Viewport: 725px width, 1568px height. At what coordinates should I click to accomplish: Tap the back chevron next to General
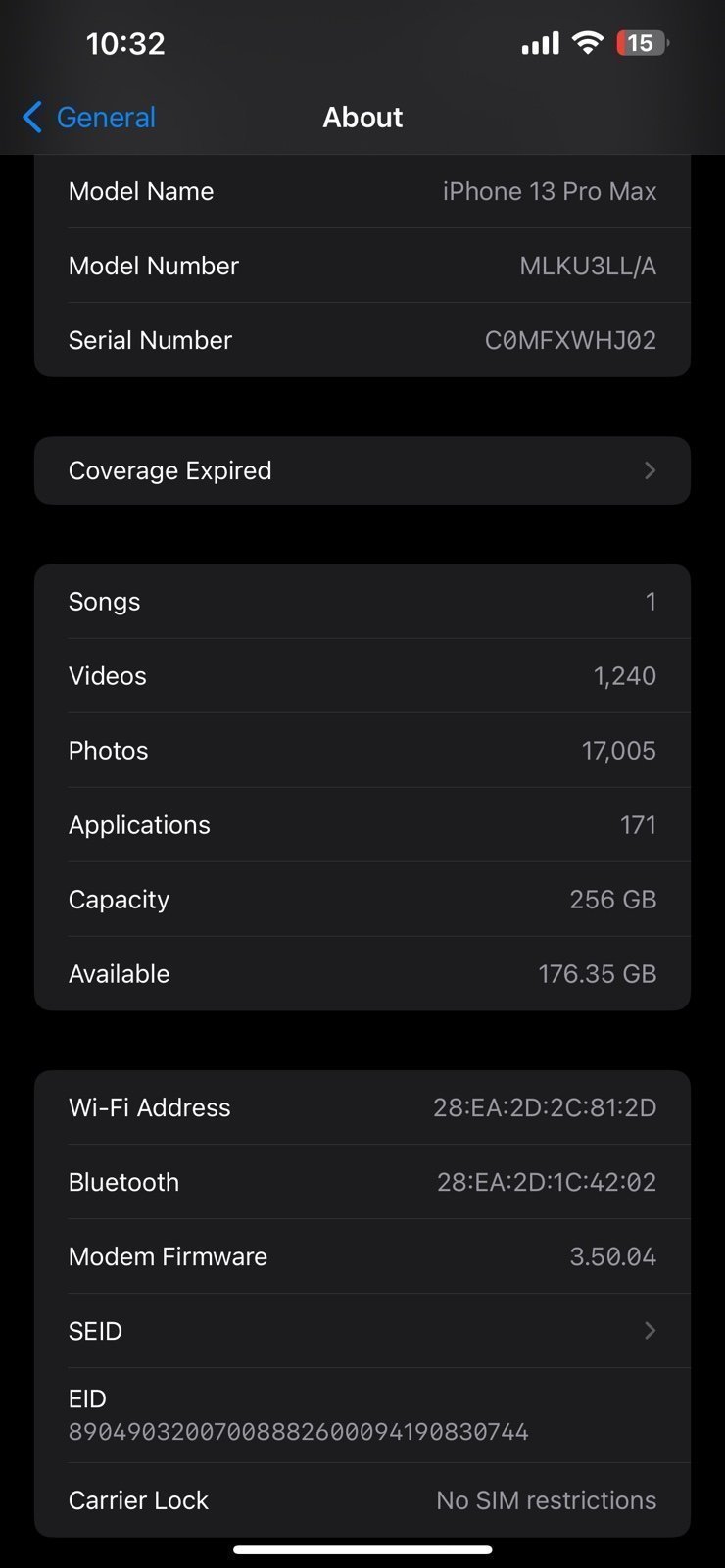click(x=30, y=117)
